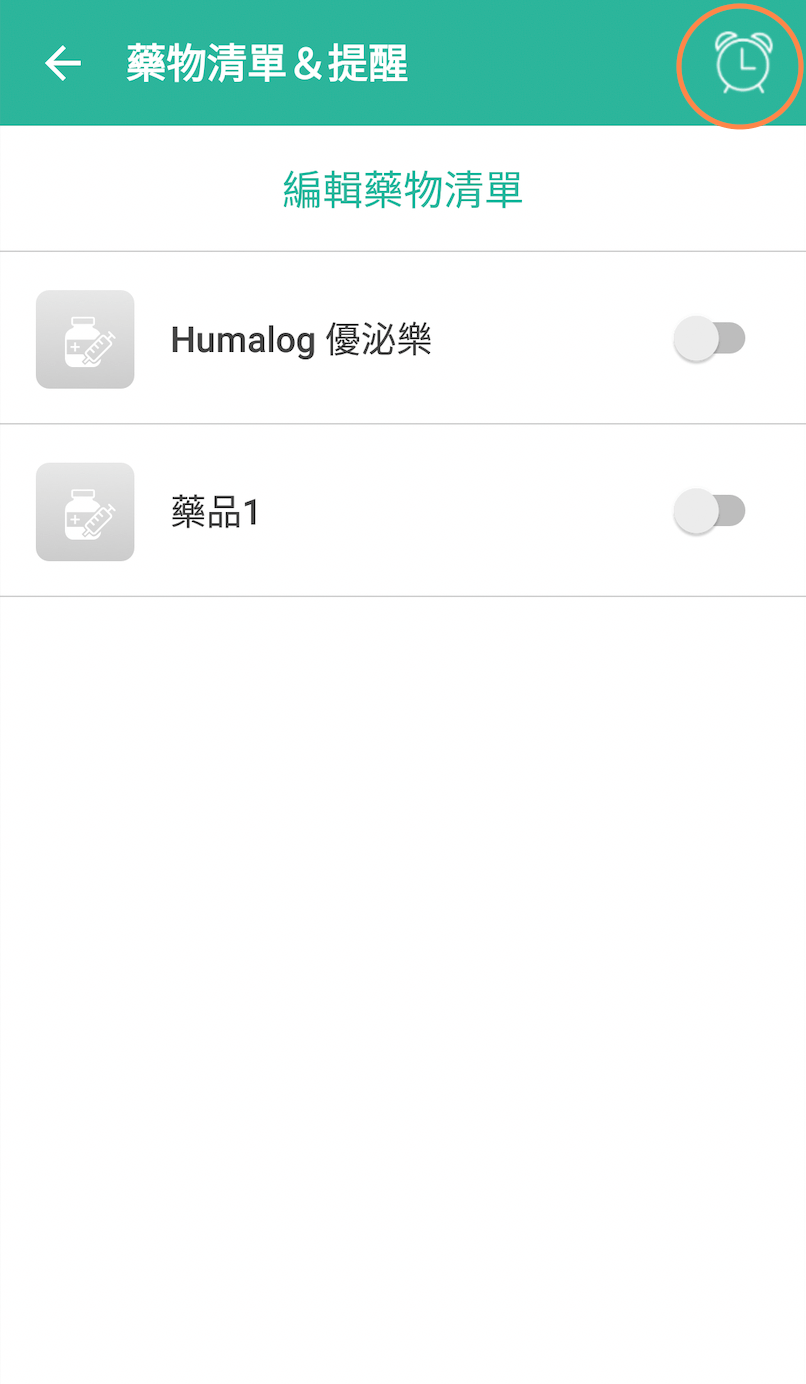This screenshot has width=806, height=1384.
Task: Enable the reminder toggle for Humalog 優泌樂
Action: (x=711, y=339)
